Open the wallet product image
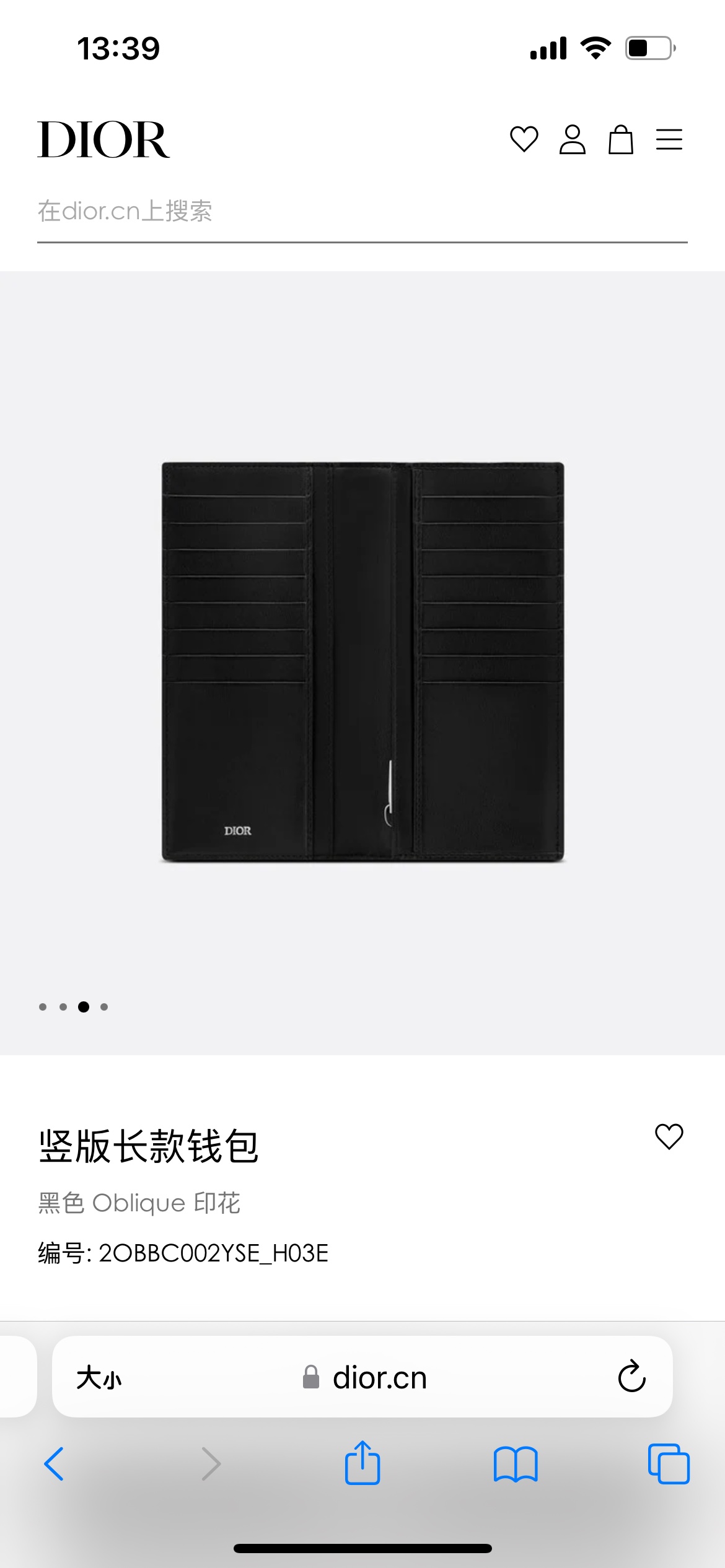Image resolution: width=725 pixels, height=1568 pixels. (362, 661)
